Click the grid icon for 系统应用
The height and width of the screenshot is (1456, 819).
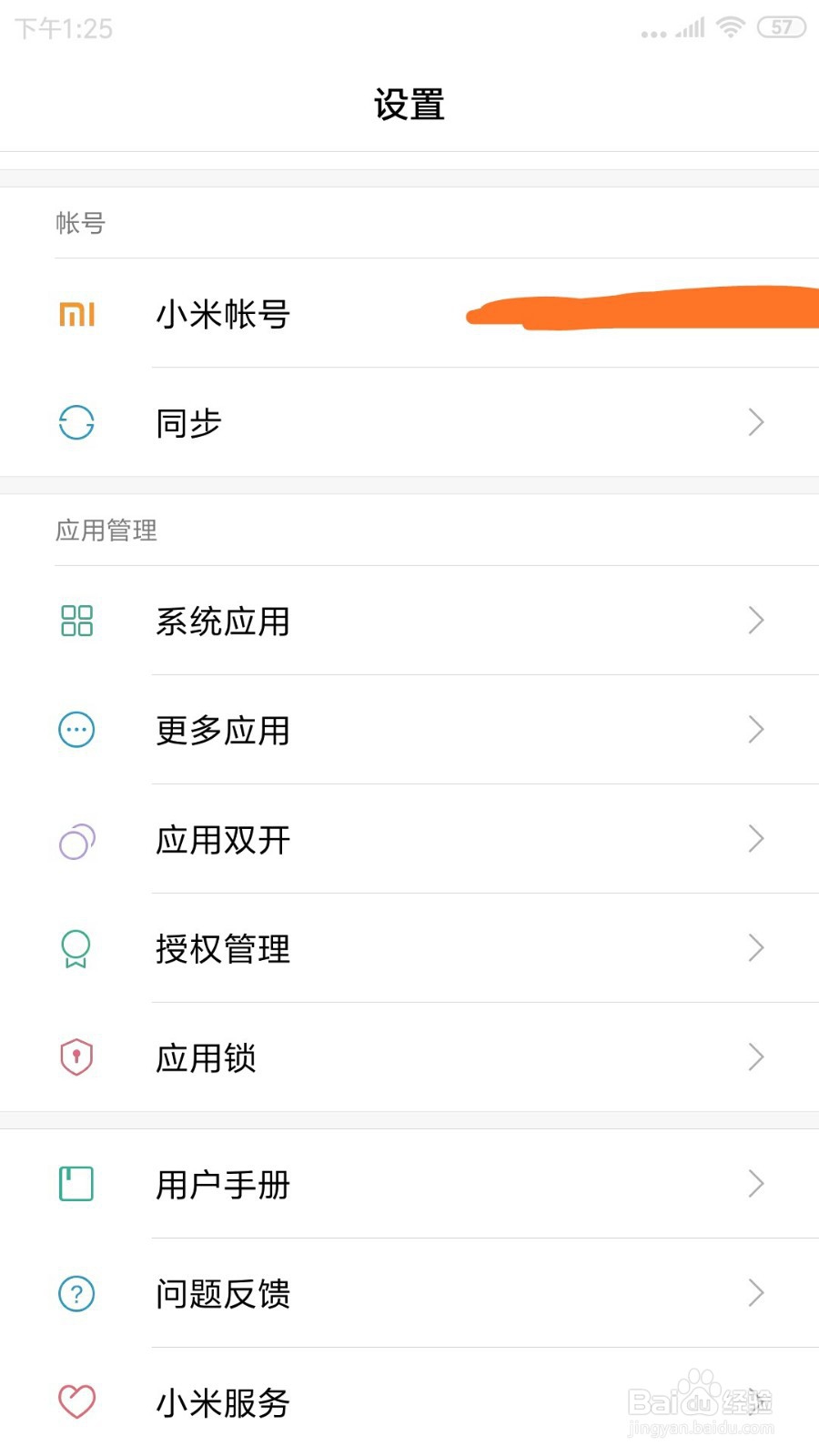click(76, 621)
